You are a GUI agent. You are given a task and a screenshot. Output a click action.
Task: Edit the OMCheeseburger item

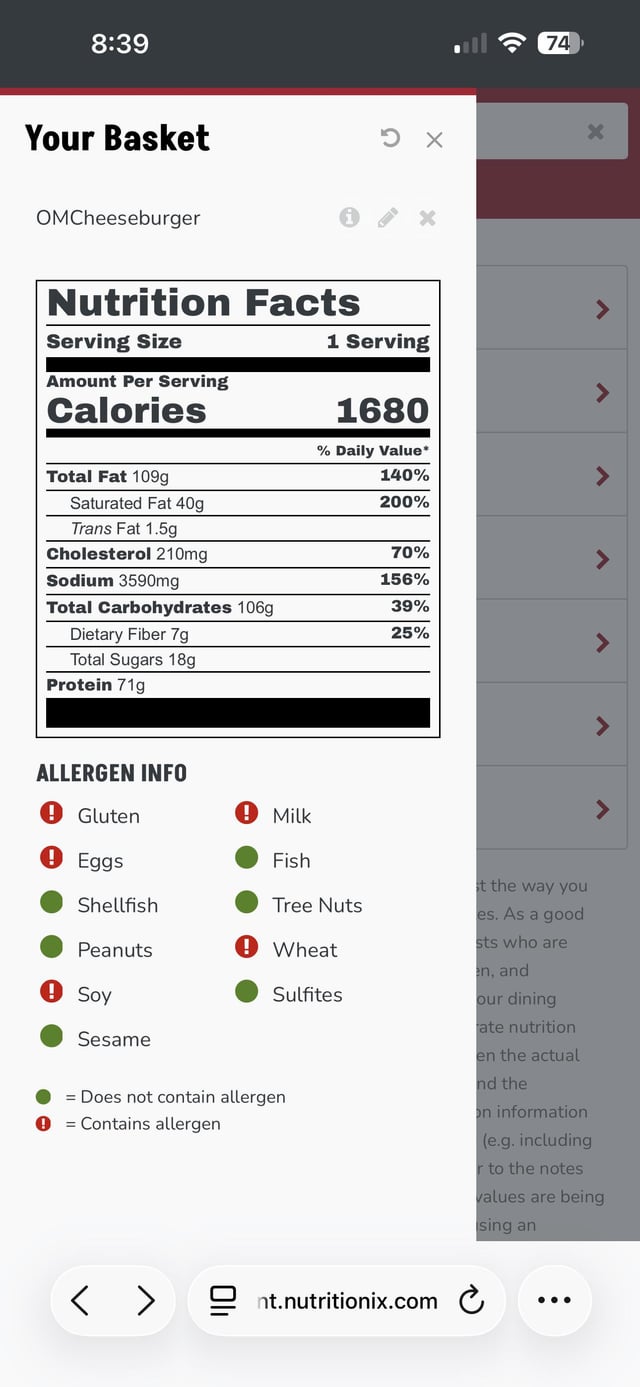pyautogui.click(x=388, y=217)
